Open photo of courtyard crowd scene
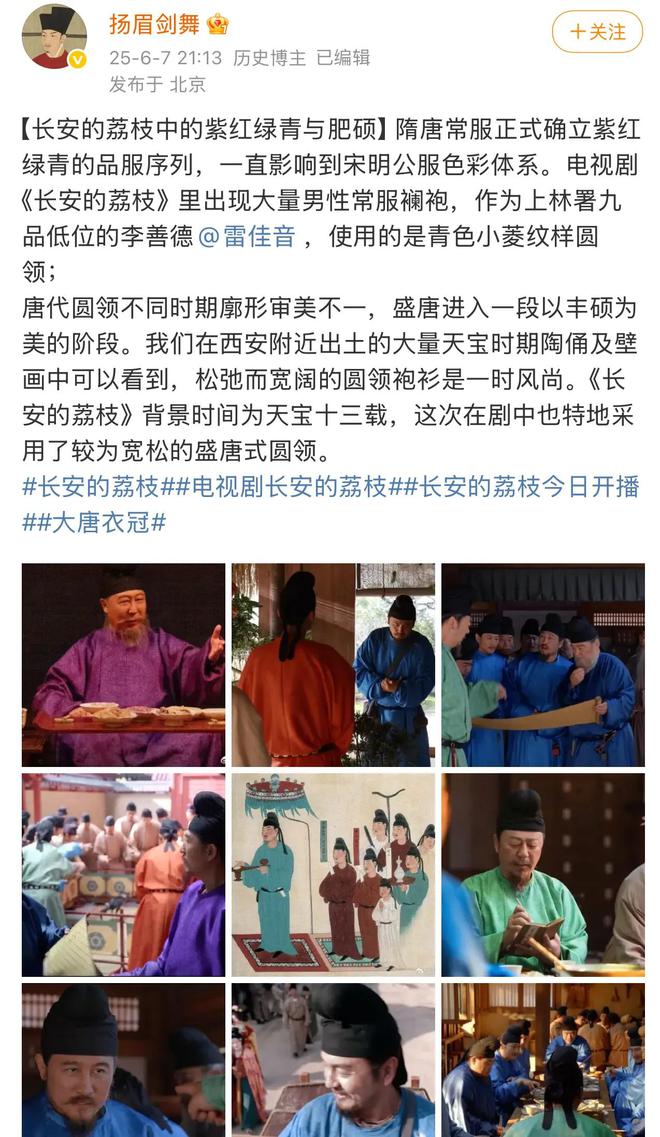660x1137 pixels. [123, 874]
